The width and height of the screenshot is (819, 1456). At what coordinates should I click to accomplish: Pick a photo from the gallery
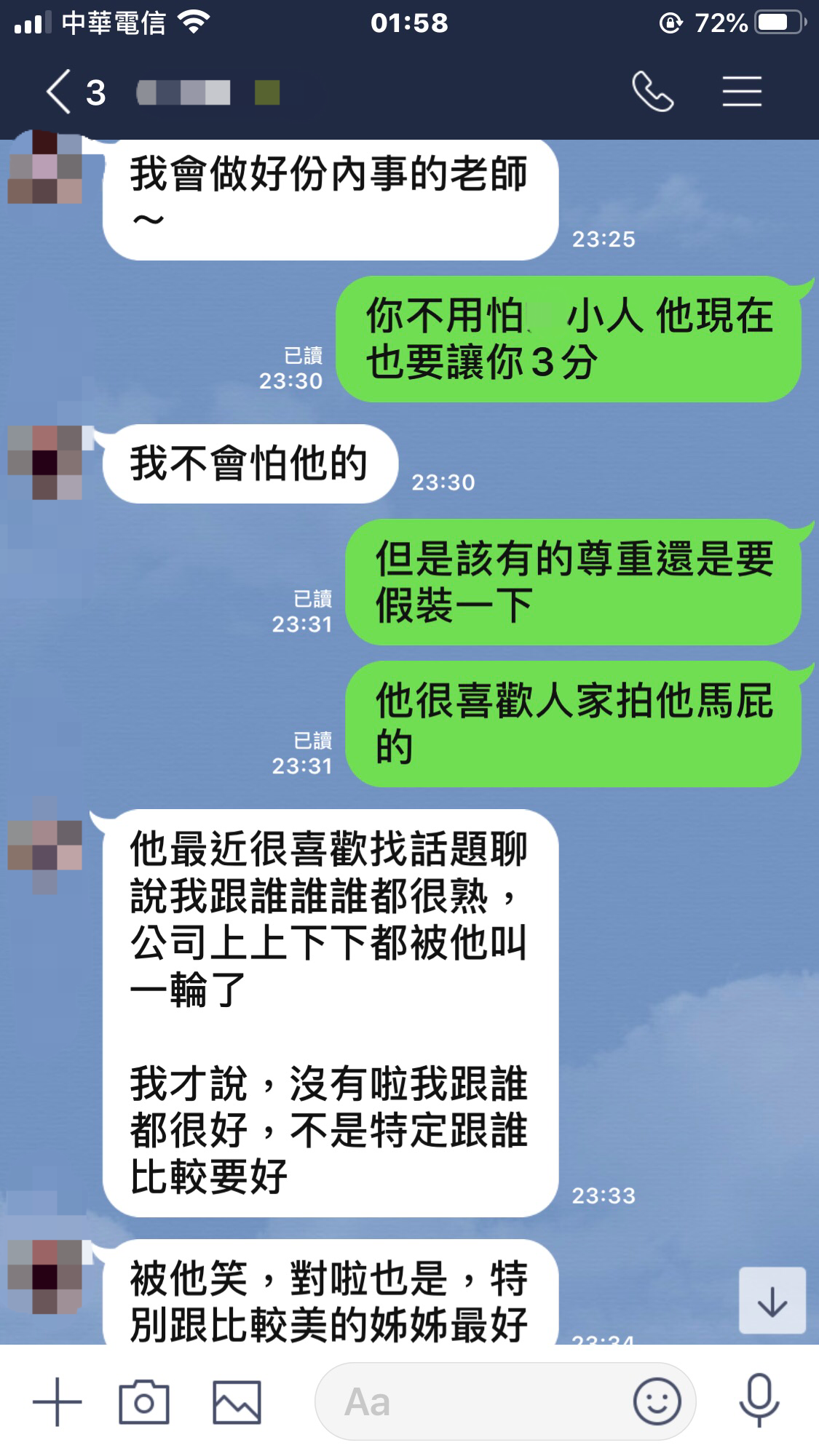(236, 1401)
